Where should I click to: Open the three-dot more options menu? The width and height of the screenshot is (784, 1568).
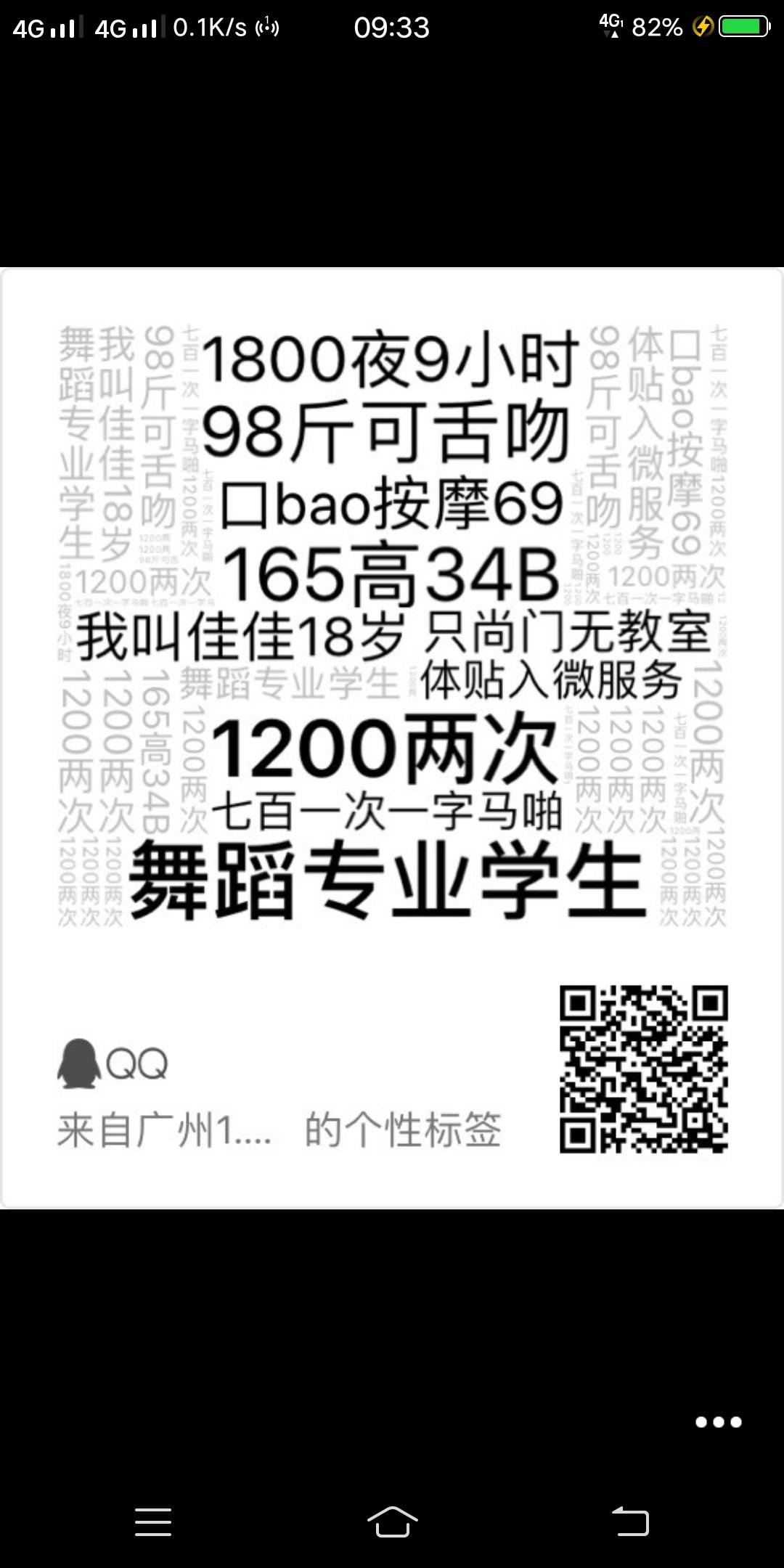pos(718,1422)
